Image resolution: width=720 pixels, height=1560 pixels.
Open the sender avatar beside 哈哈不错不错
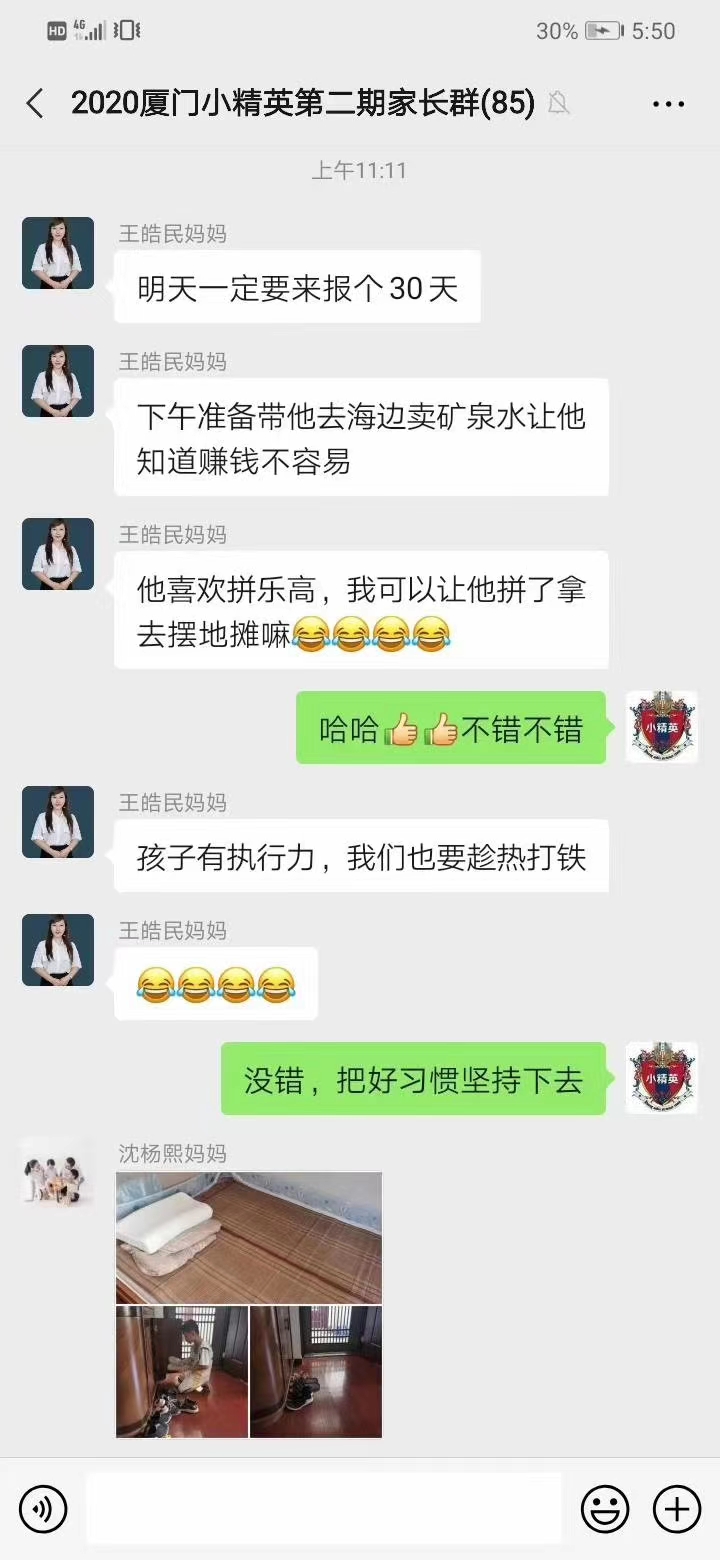point(661,727)
